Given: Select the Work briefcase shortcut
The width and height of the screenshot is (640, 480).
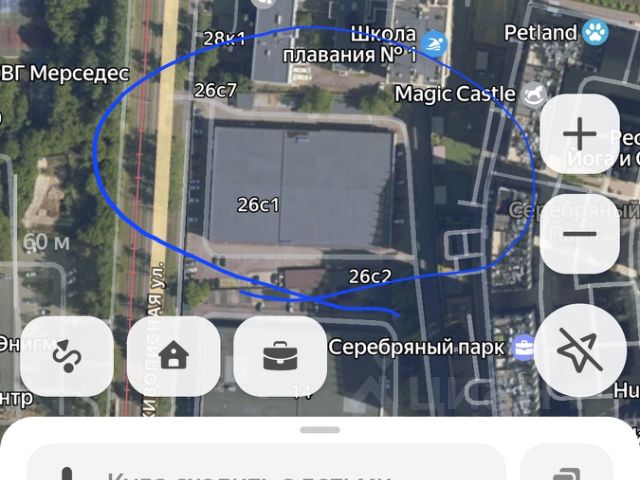Looking at the screenshot, I should click(280, 356).
